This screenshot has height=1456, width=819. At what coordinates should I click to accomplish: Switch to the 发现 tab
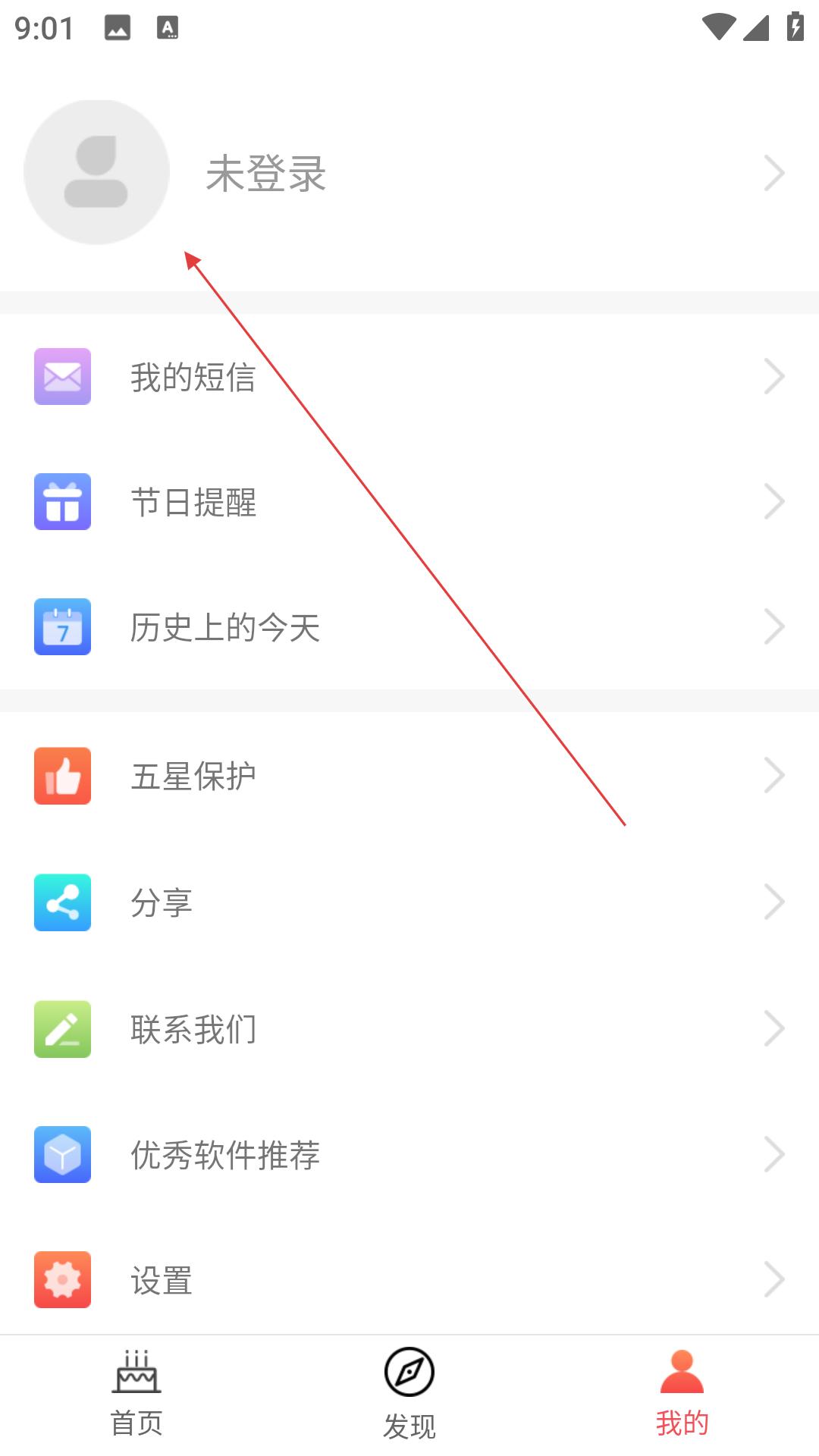coord(409,1394)
